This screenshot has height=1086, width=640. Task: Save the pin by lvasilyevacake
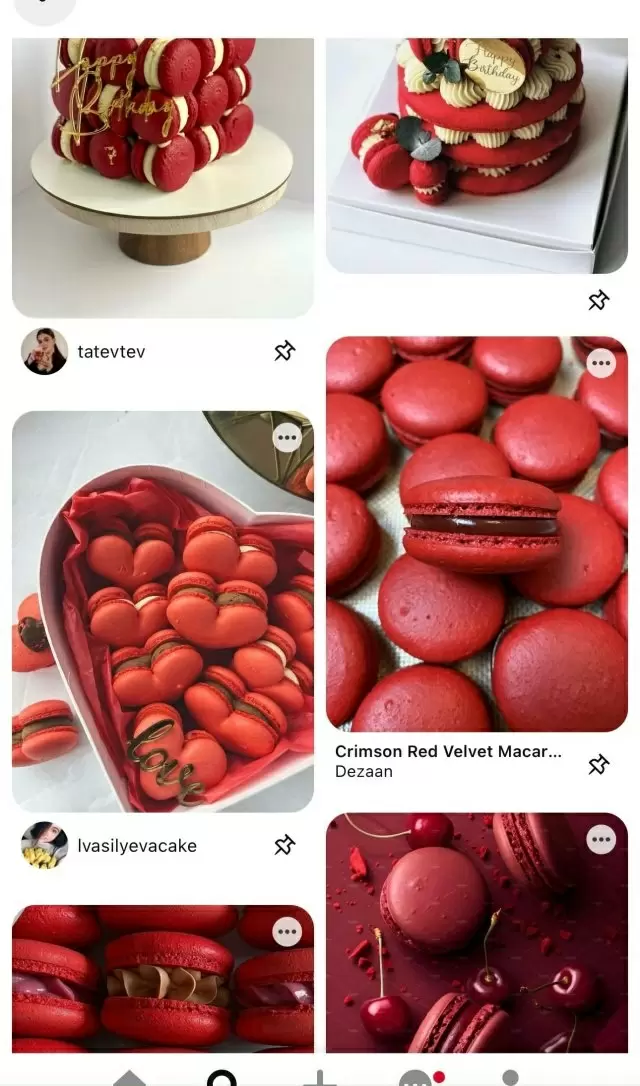(285, 846)
